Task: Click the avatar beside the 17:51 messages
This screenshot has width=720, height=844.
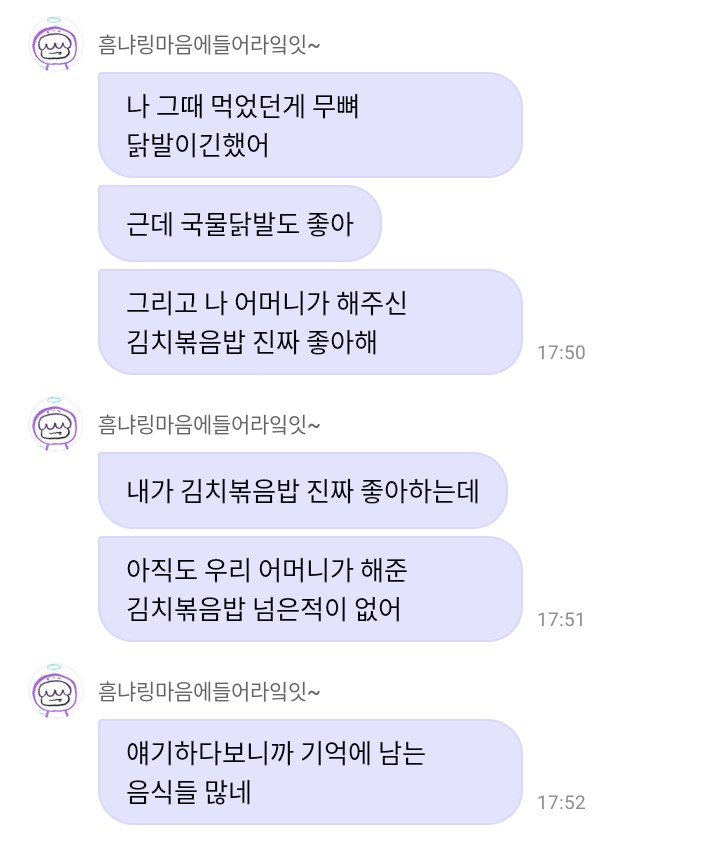Action: coord(55,426)
